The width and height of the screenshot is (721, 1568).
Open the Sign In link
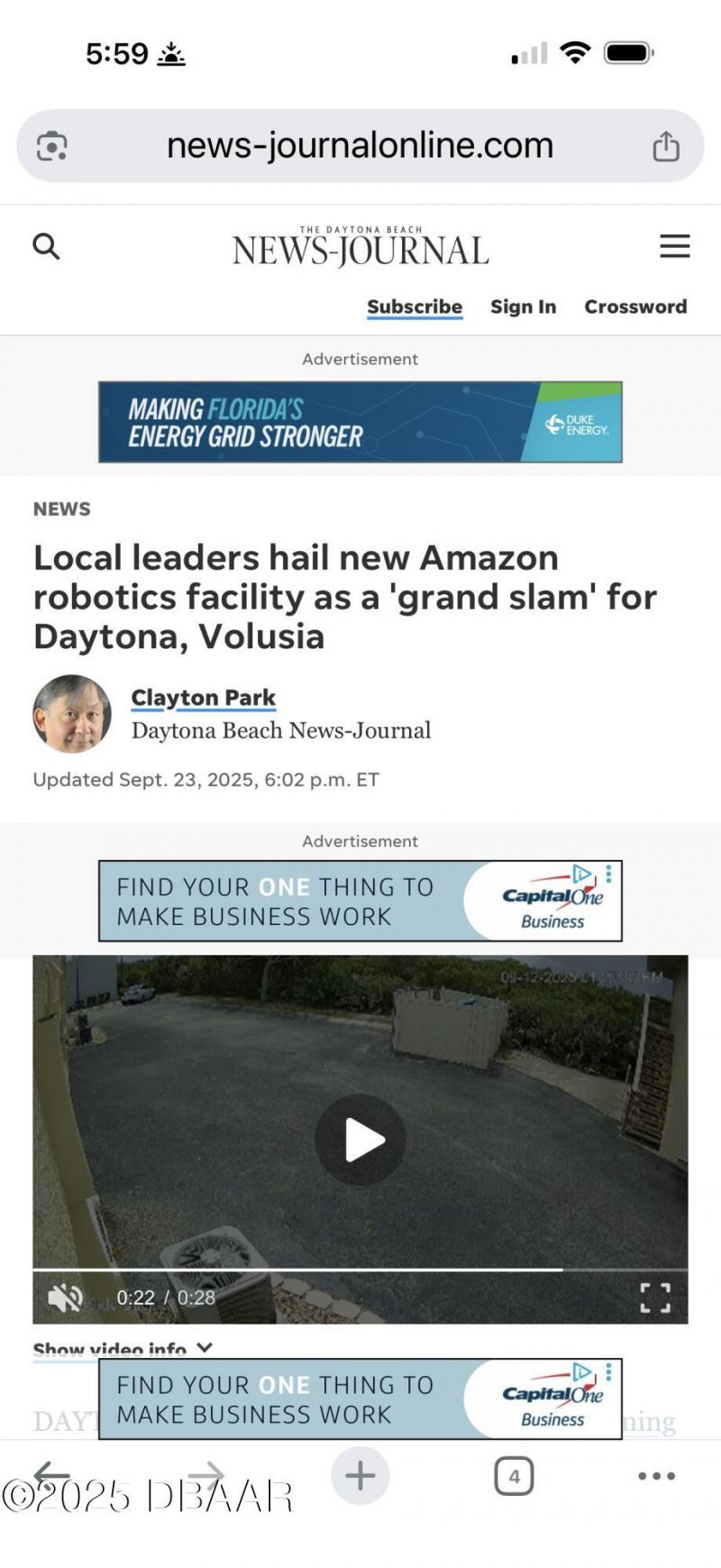pos(523,307)
